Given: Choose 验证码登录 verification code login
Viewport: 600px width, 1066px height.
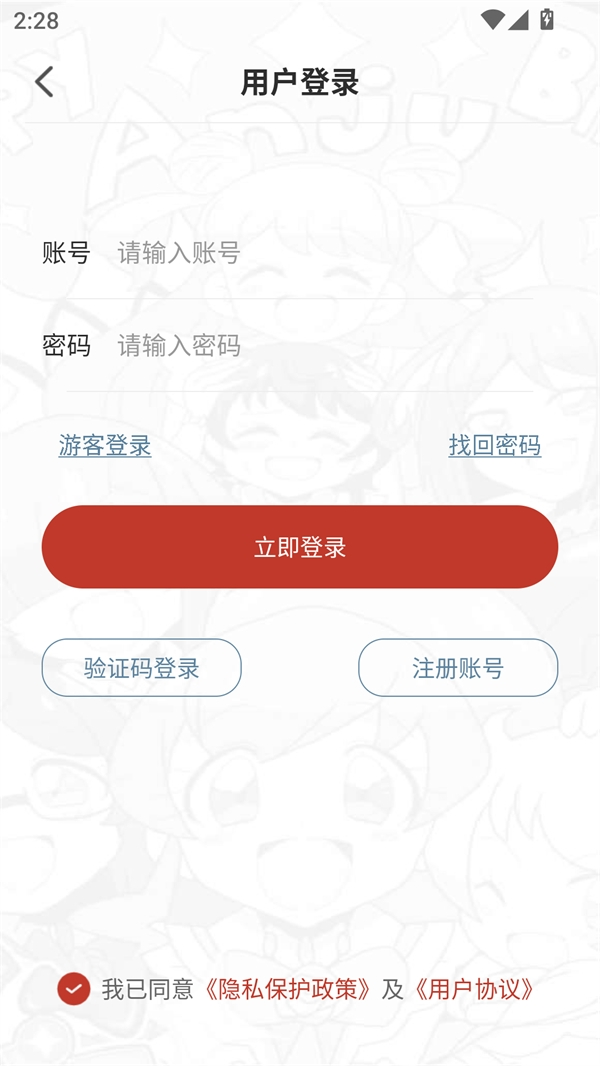Looking at the screenshot, I should pos(142,668).
